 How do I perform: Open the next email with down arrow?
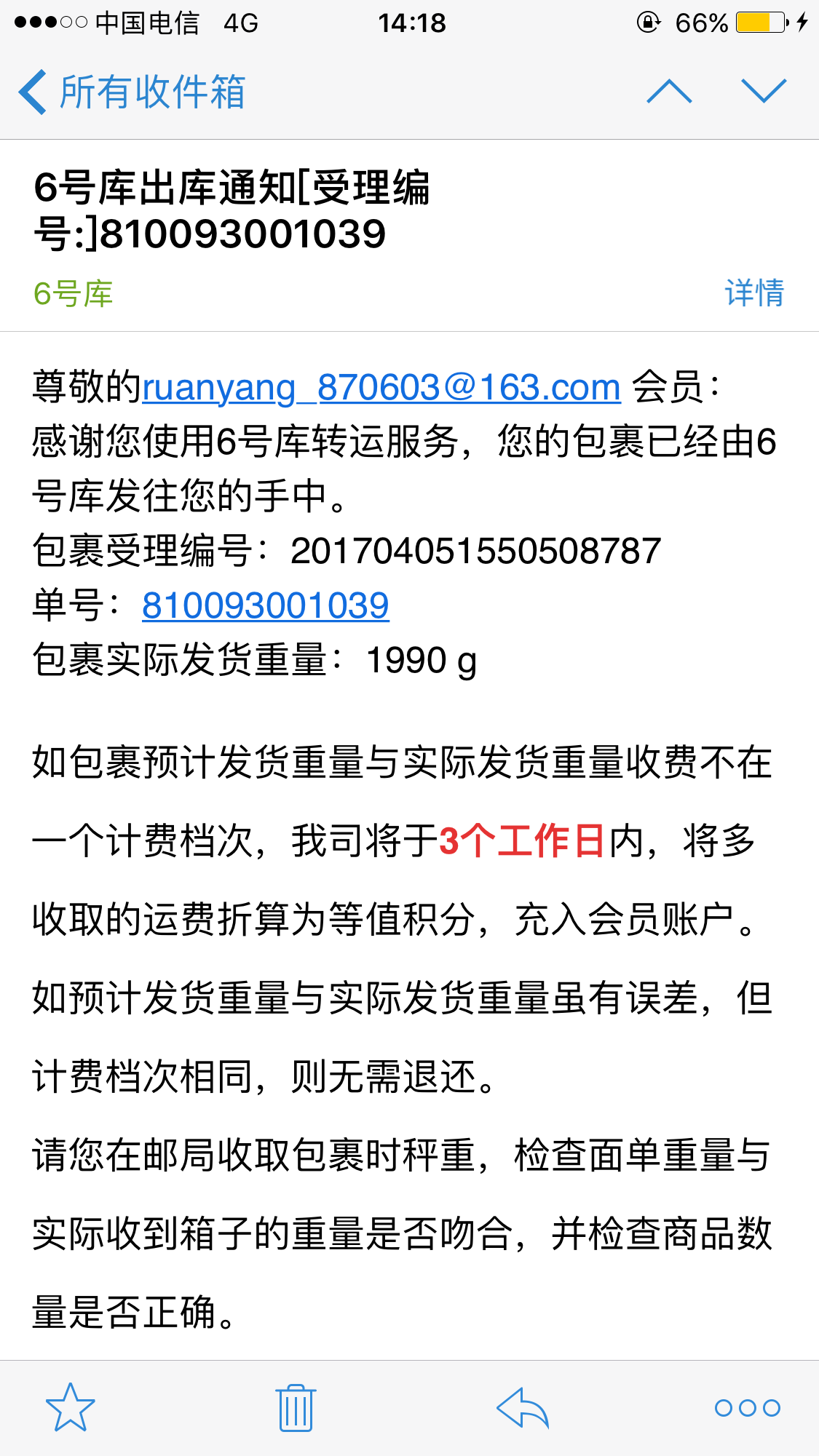[764, 92]
